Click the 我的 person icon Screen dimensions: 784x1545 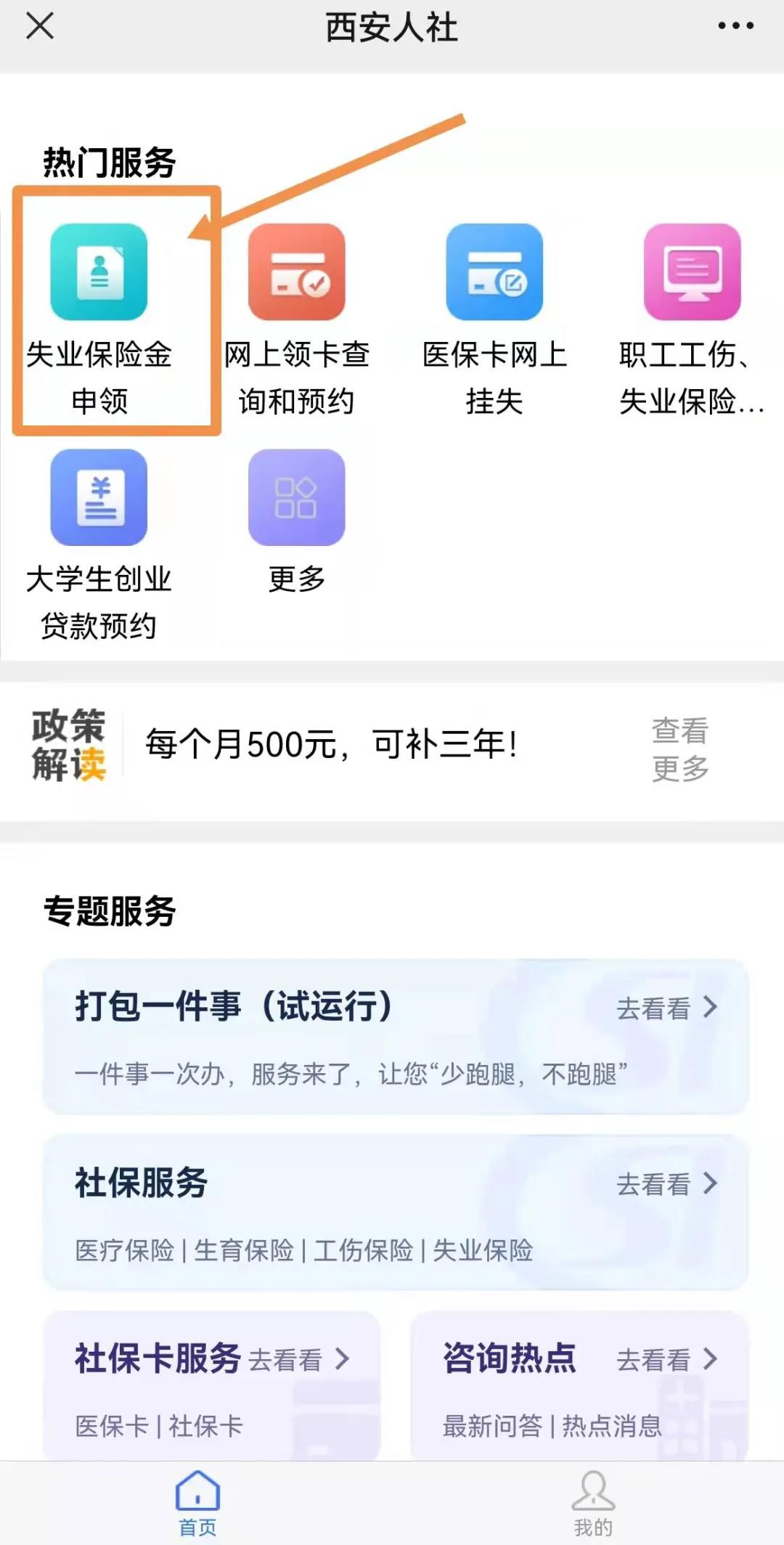point(592,1491)
